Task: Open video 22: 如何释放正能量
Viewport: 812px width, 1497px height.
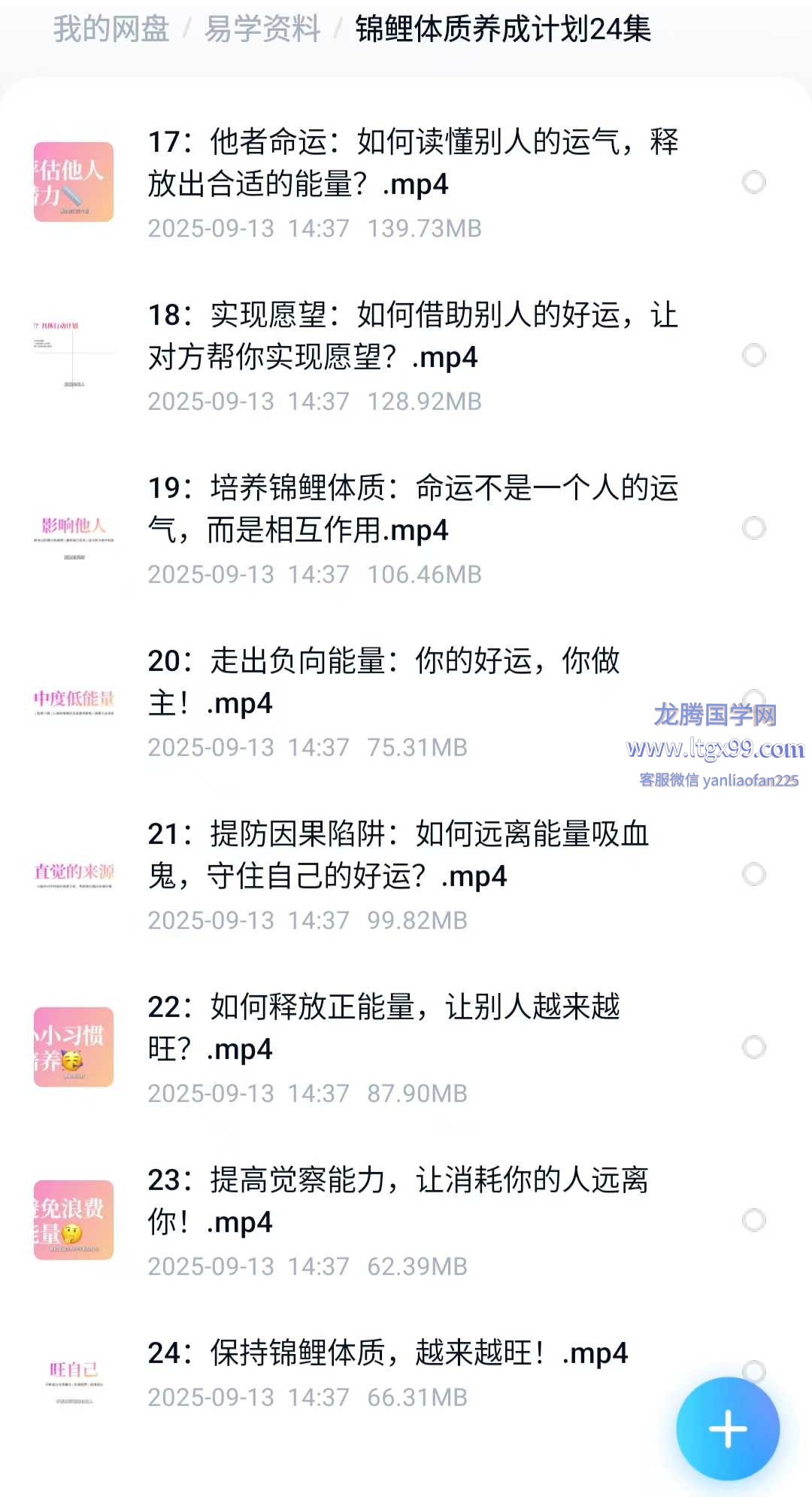Action: pos(383,1028)
